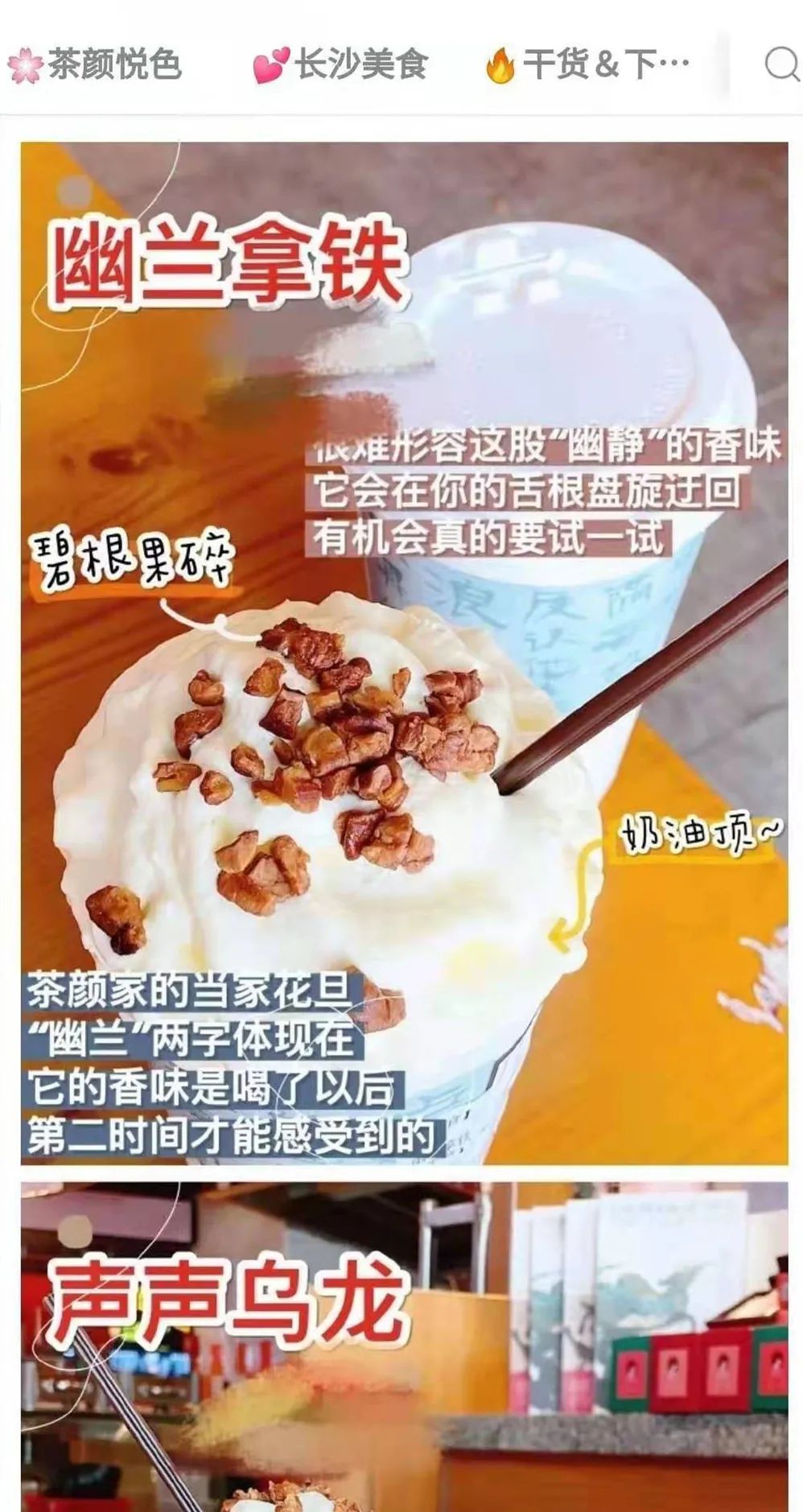Open search with the magnifier icon
The image size is (803, 1512).
coord(780,64)
